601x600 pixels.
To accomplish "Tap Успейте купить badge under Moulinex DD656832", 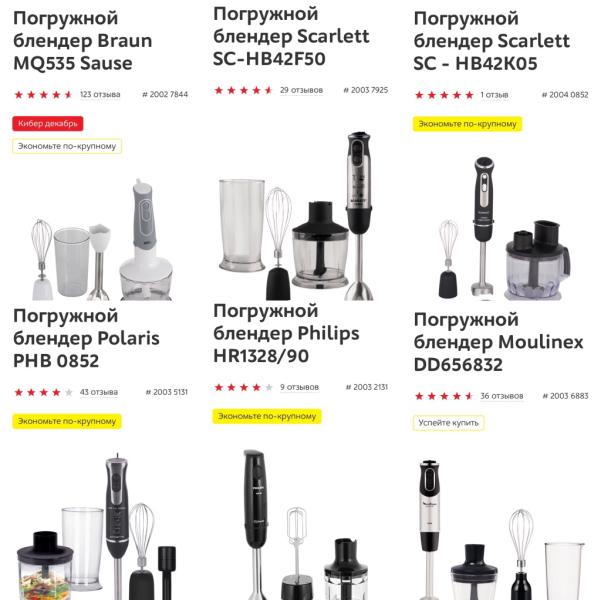I will tap(448, 423).
